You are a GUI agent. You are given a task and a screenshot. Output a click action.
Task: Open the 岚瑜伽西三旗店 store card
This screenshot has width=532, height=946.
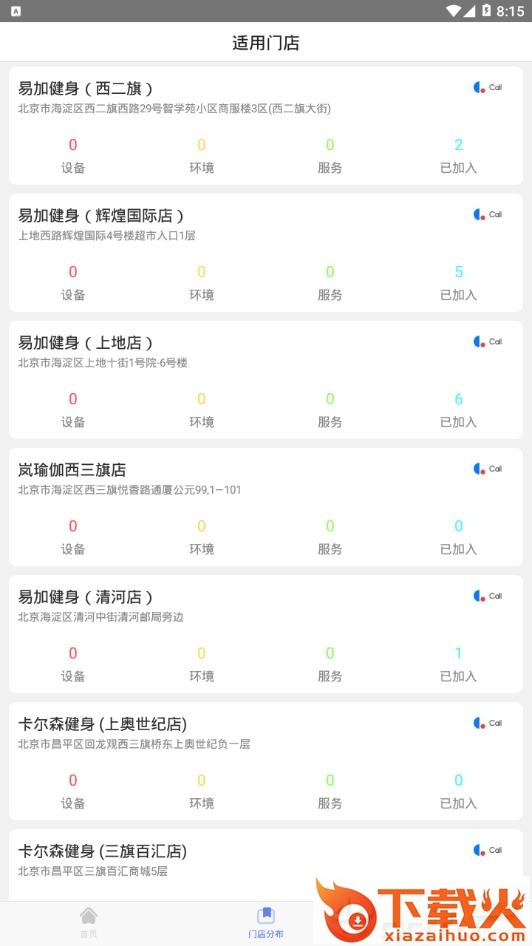pyautogui.click(x=266, y=507)
